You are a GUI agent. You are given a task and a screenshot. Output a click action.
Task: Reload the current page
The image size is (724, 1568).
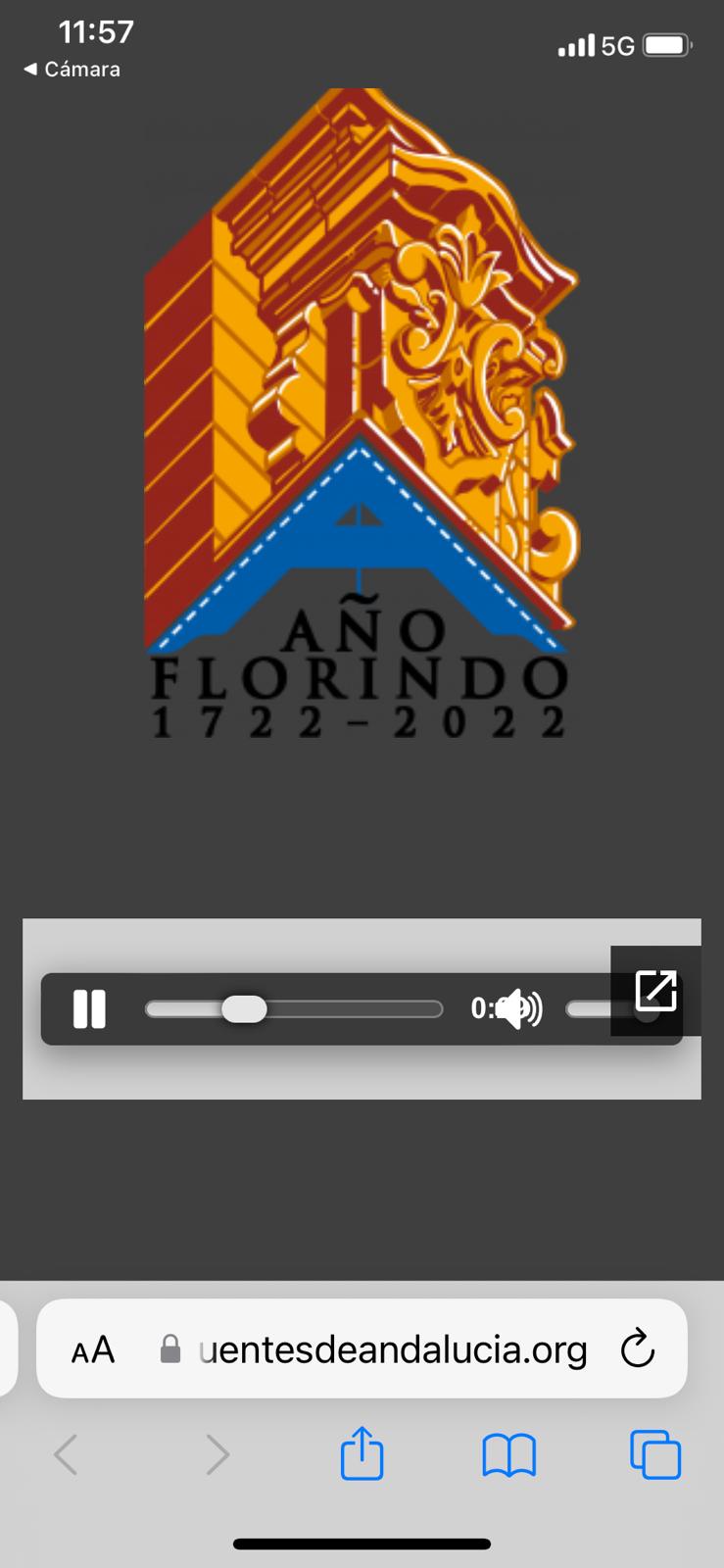(x=637, y=1349)
